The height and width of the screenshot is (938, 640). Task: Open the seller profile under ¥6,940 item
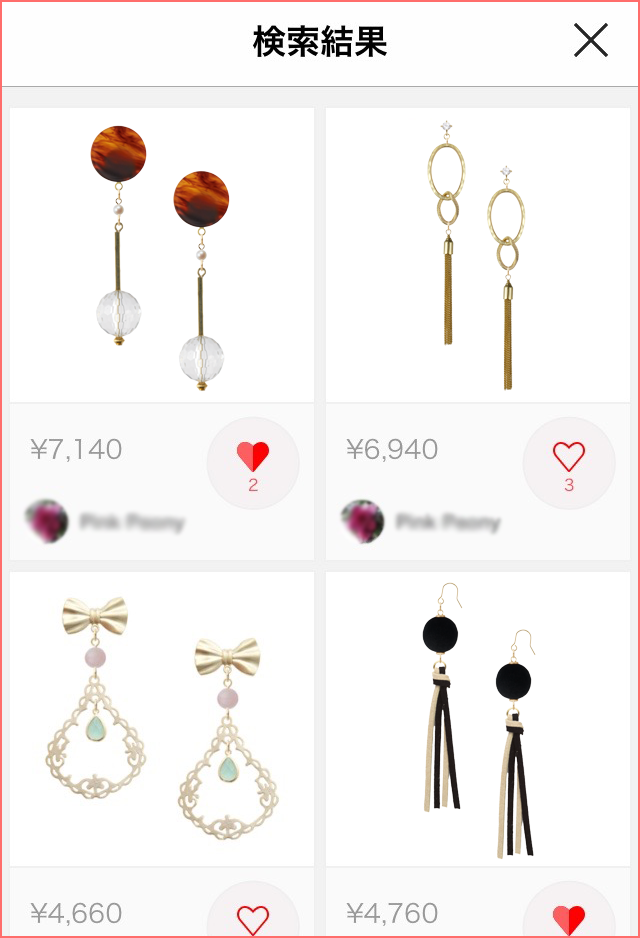point(421,521)
